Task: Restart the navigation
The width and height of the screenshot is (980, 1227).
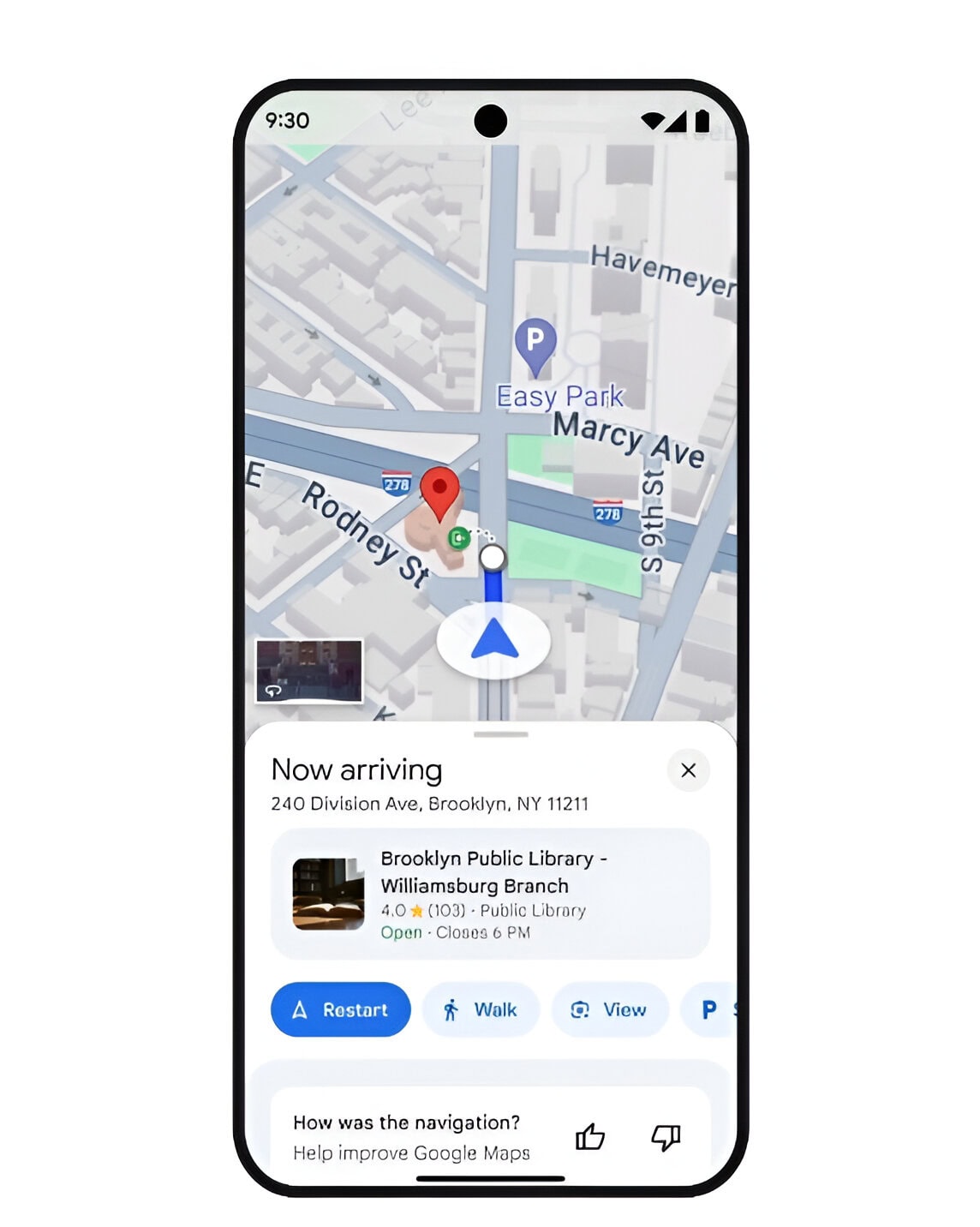Action: click(340, 1009)
